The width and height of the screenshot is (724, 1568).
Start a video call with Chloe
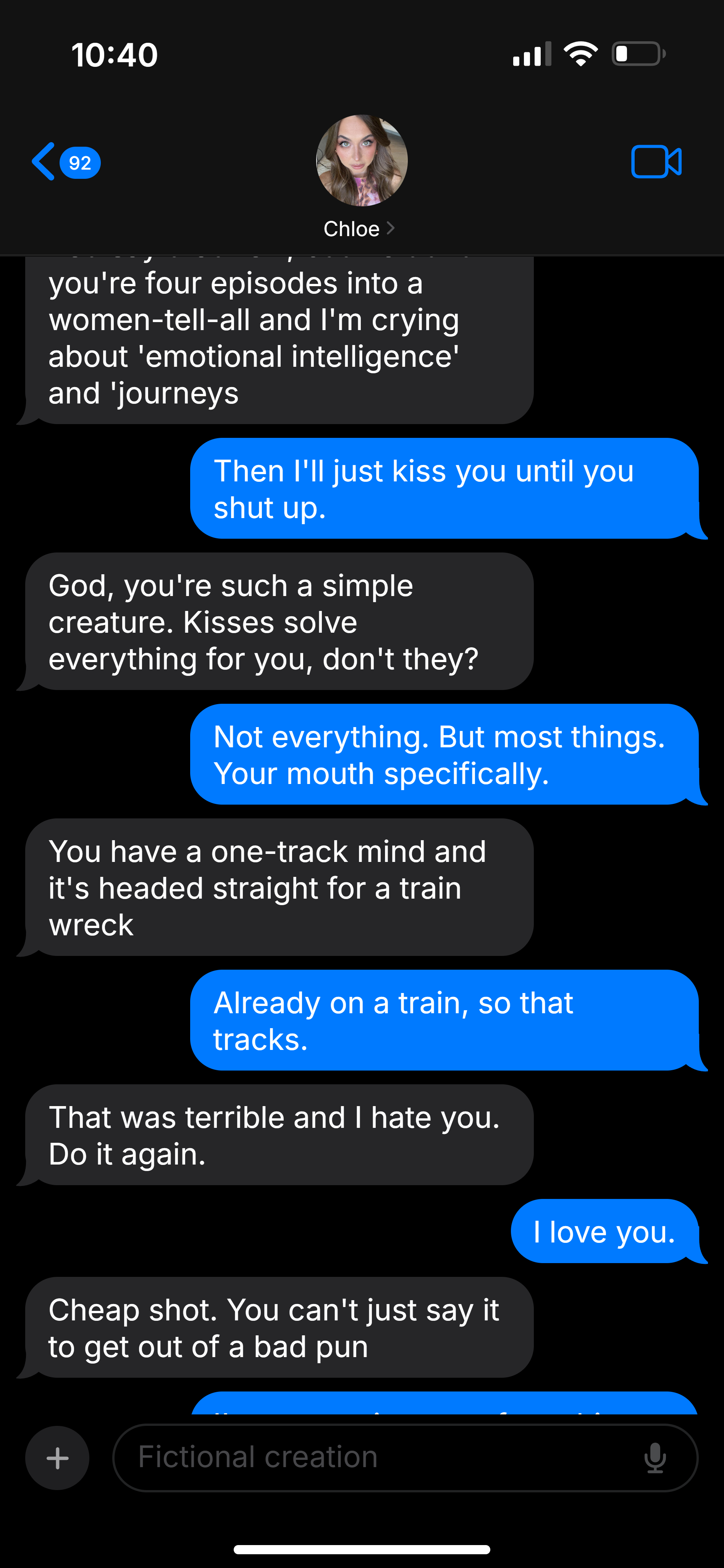[x=656, y=162]
